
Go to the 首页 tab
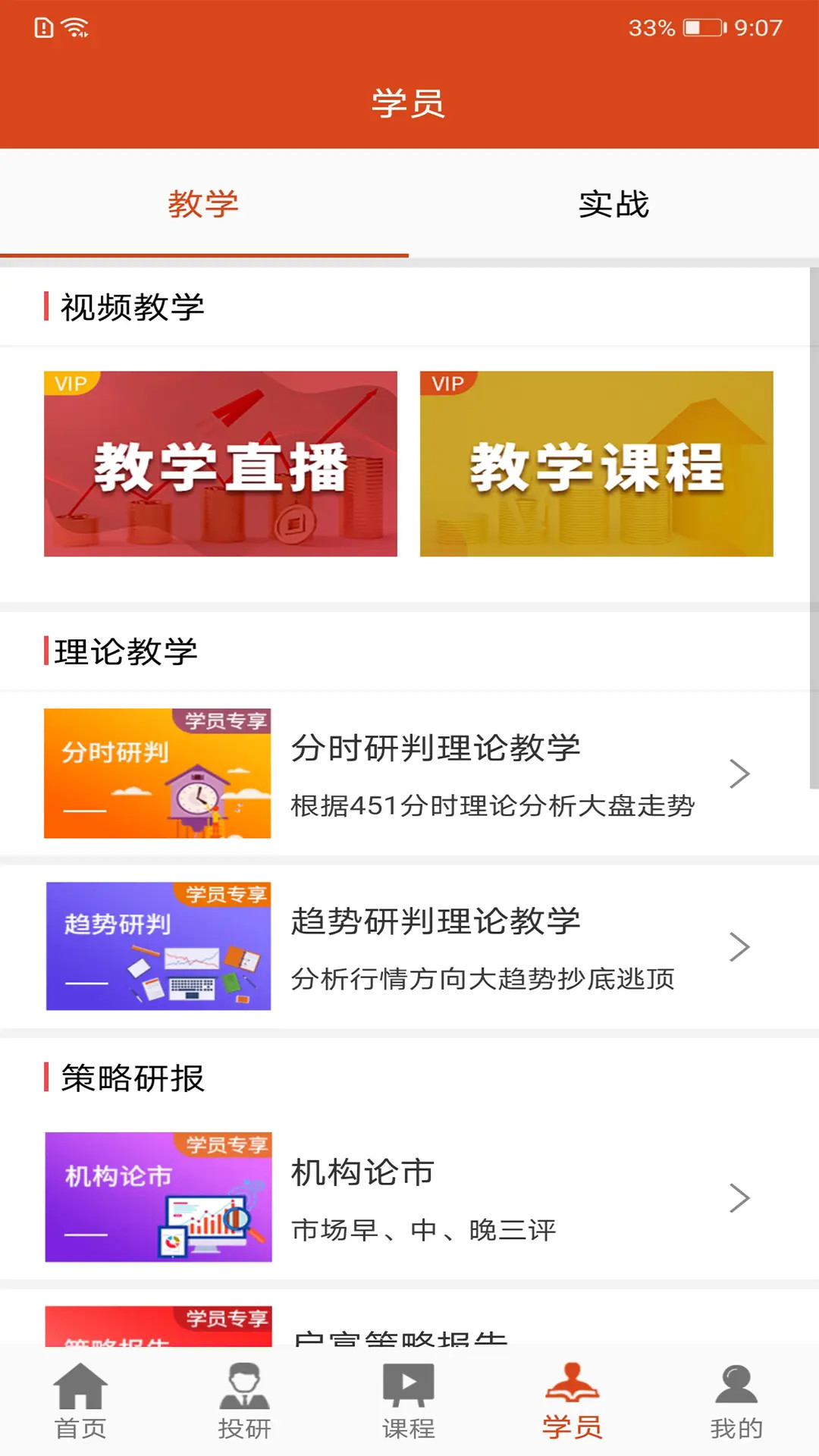point(80,1401)
